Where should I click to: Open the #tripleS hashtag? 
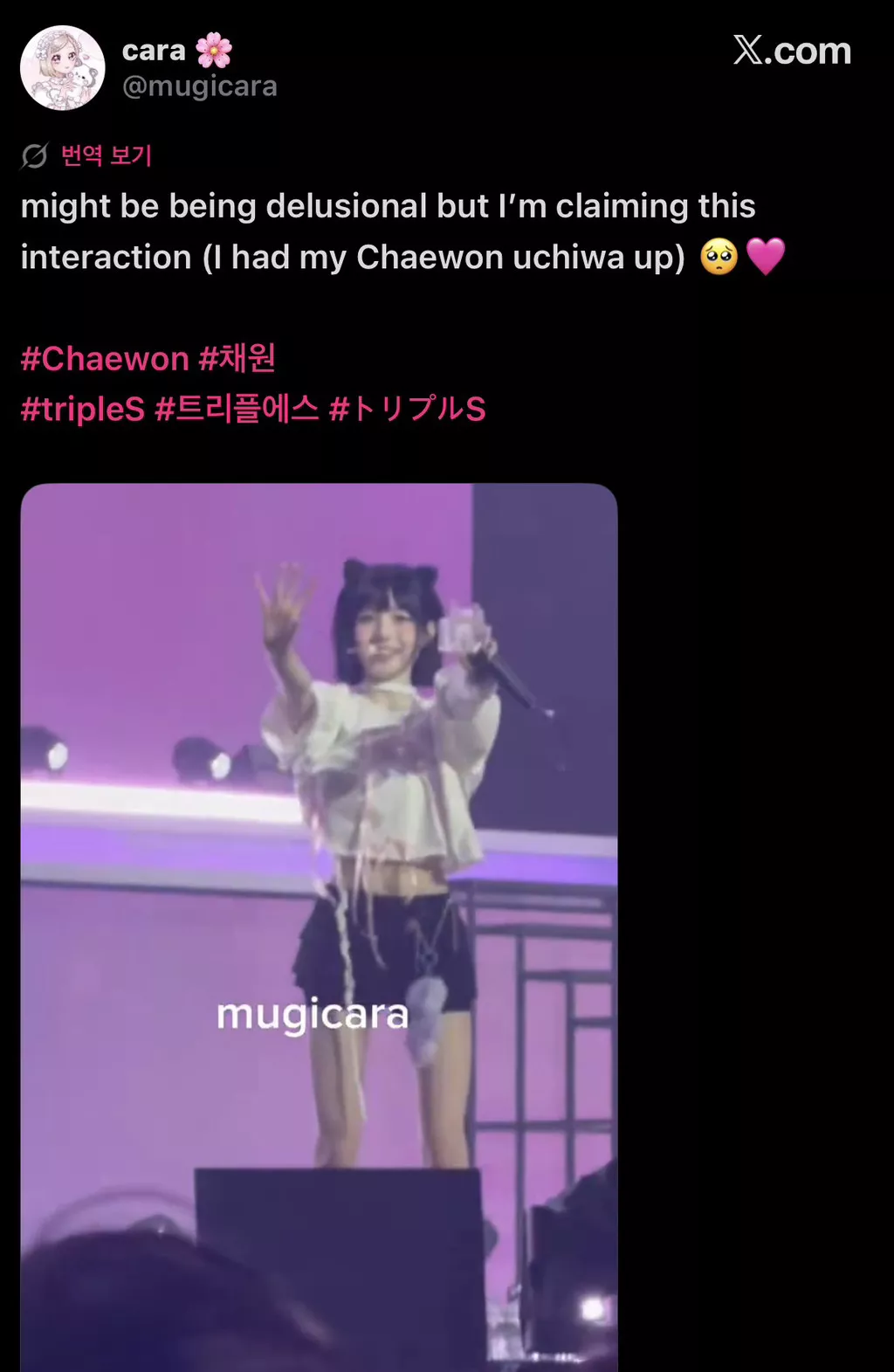(x=82, y=409)
